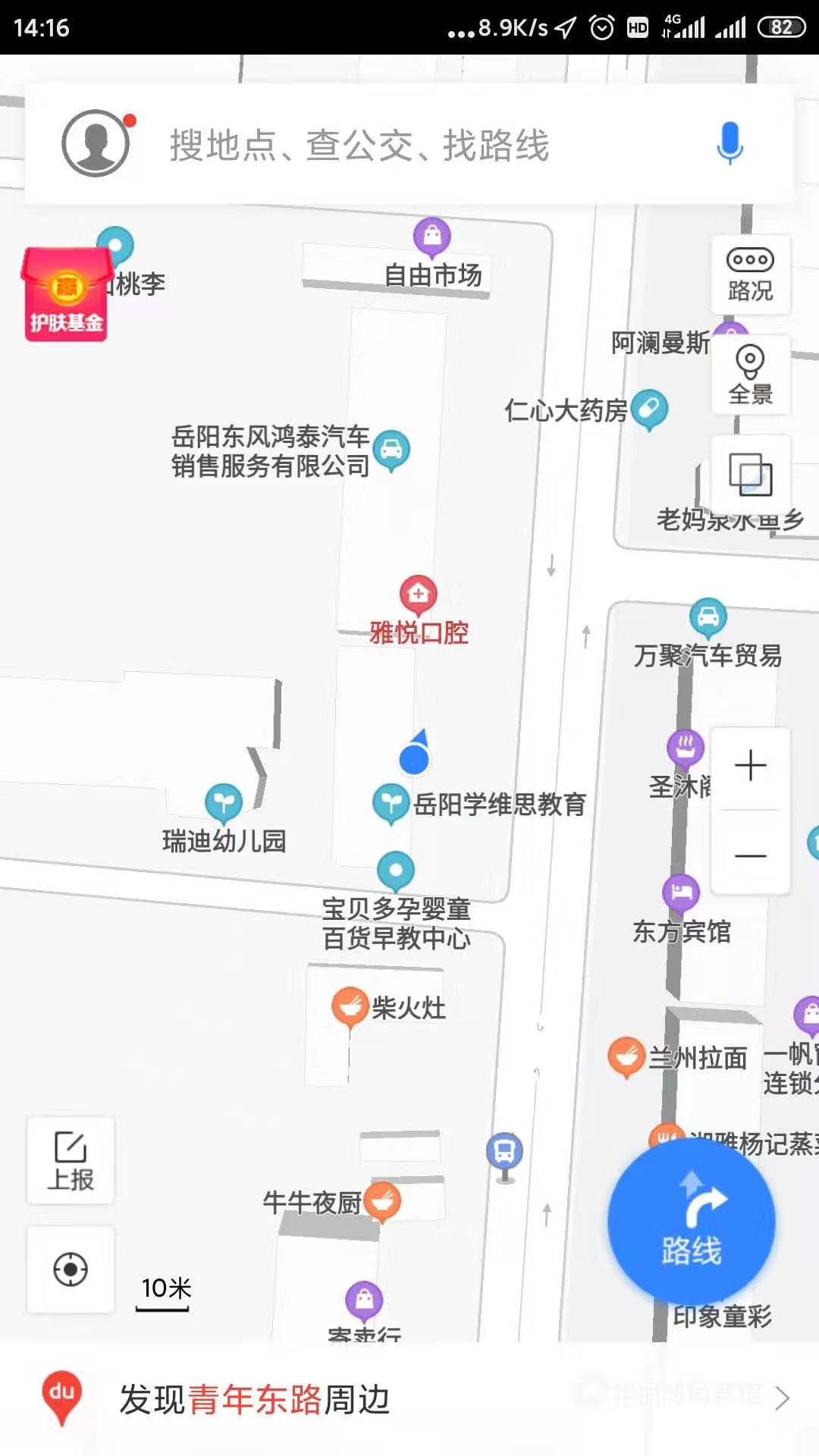
Task: Open the profile avatar icon
Action: (96, 143)
